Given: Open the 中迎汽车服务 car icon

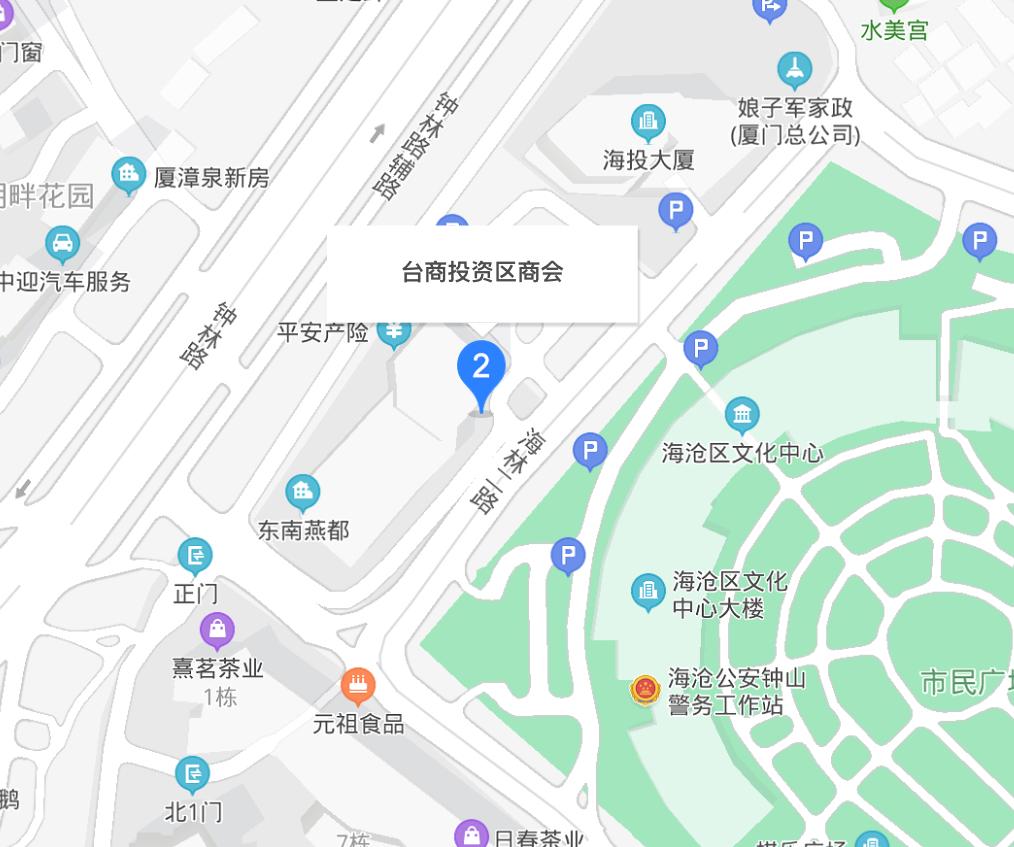Looking at the screenshot, I should coord(62,243).
